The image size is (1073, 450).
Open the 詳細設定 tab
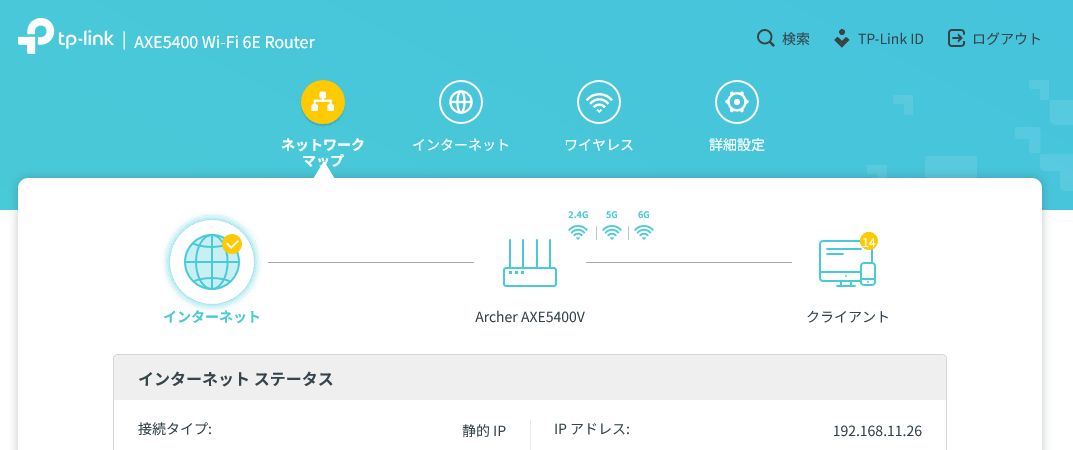737,103
